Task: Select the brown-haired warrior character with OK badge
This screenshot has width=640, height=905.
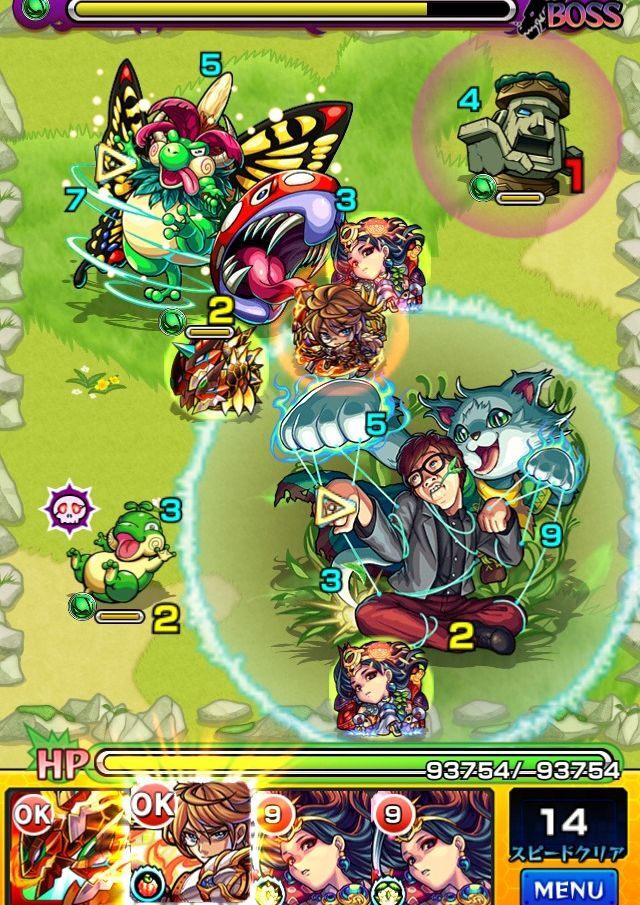Action: 192,842
